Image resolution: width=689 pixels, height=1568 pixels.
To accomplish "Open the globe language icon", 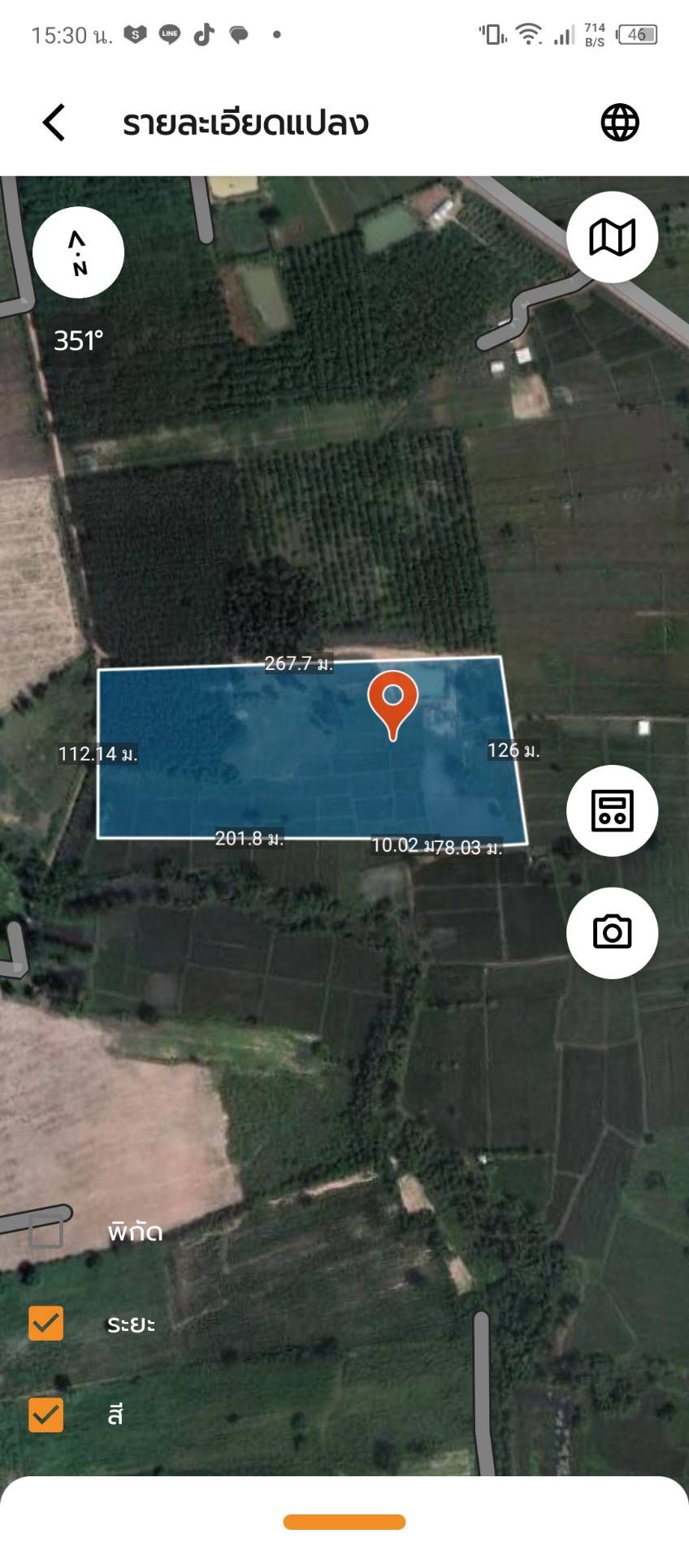I will coord(620,123).
